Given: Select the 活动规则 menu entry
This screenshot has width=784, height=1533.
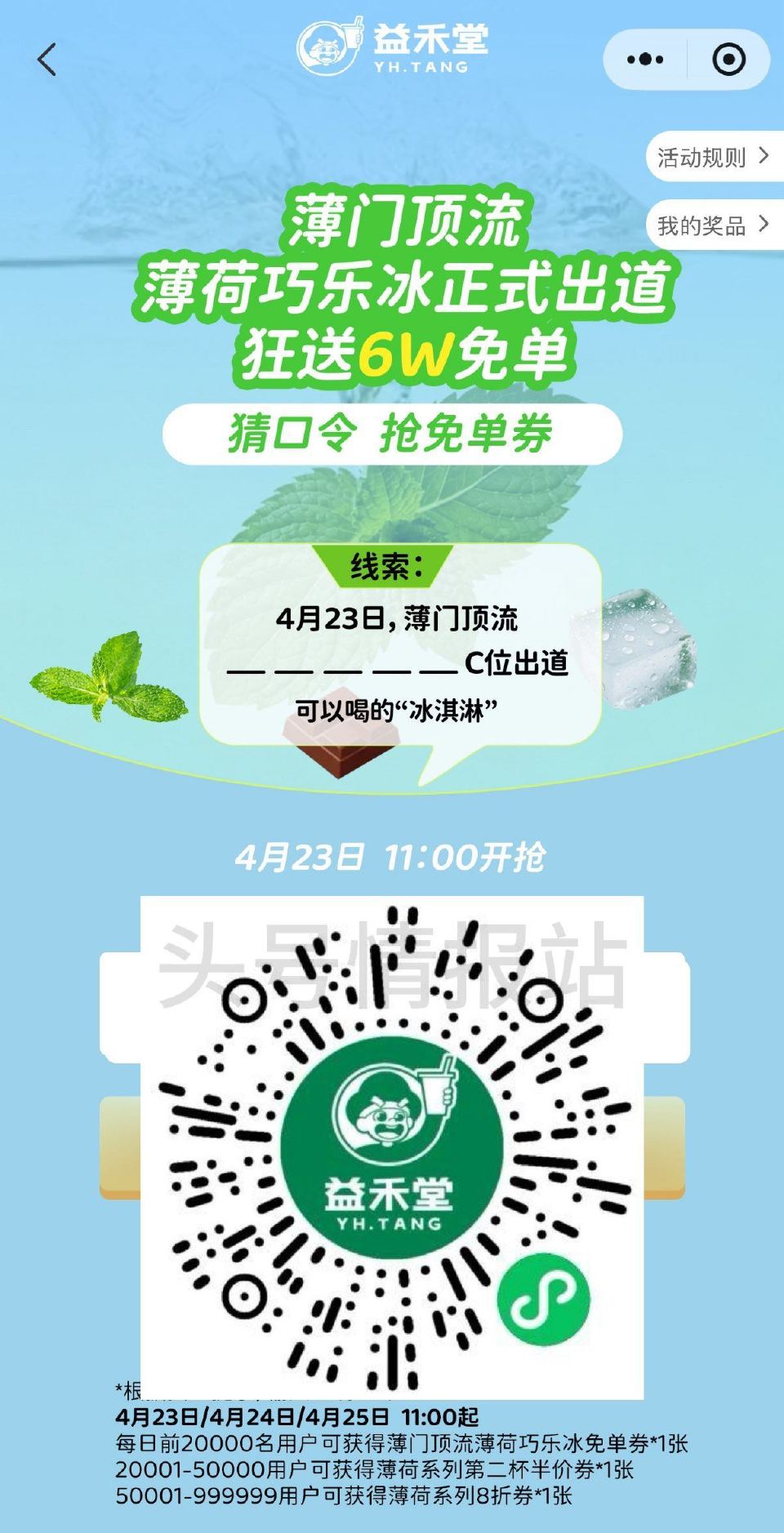Looking at the screenshot, I should point(702,157).
